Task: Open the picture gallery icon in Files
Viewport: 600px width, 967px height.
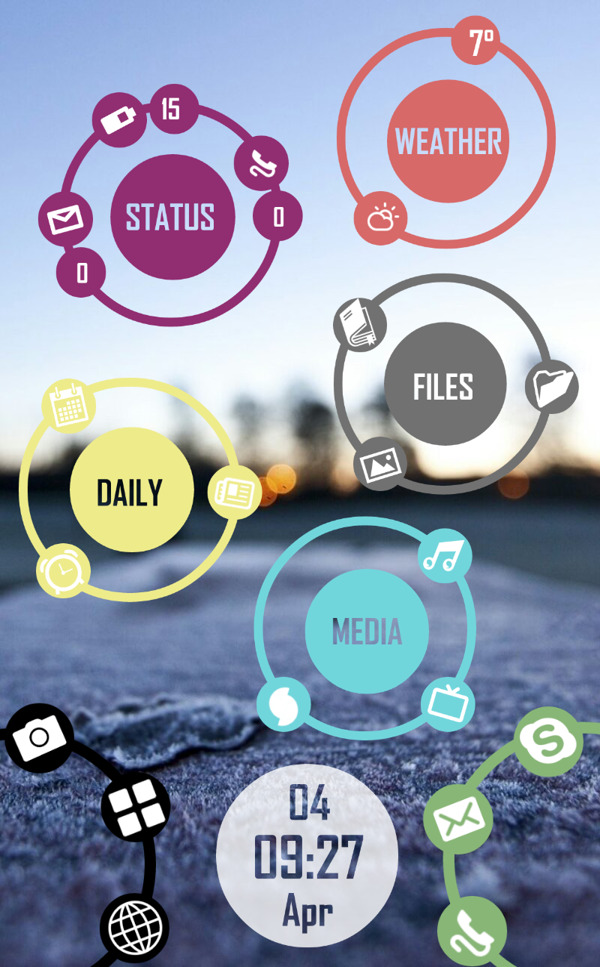Action: click(380, 464)
